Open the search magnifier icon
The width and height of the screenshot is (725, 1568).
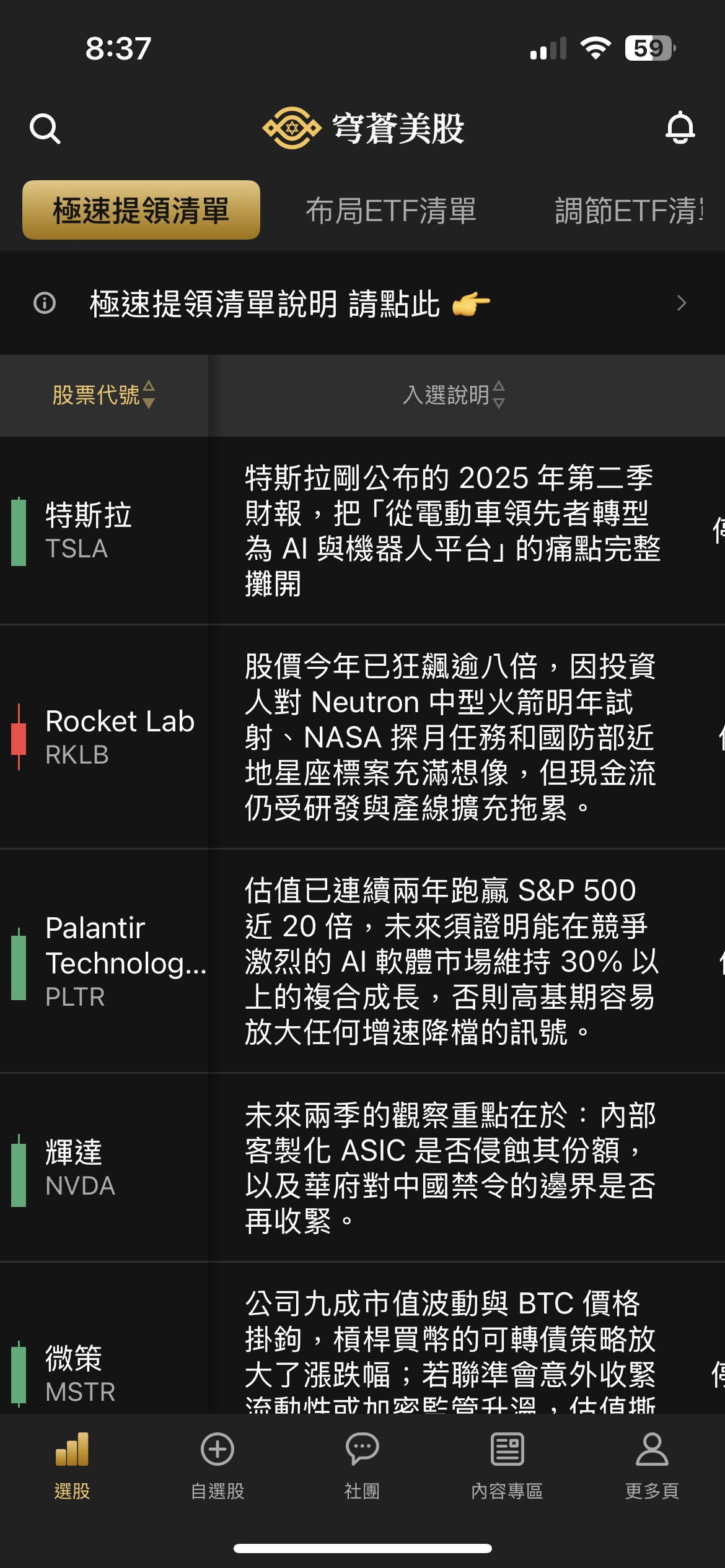point(45,129)
